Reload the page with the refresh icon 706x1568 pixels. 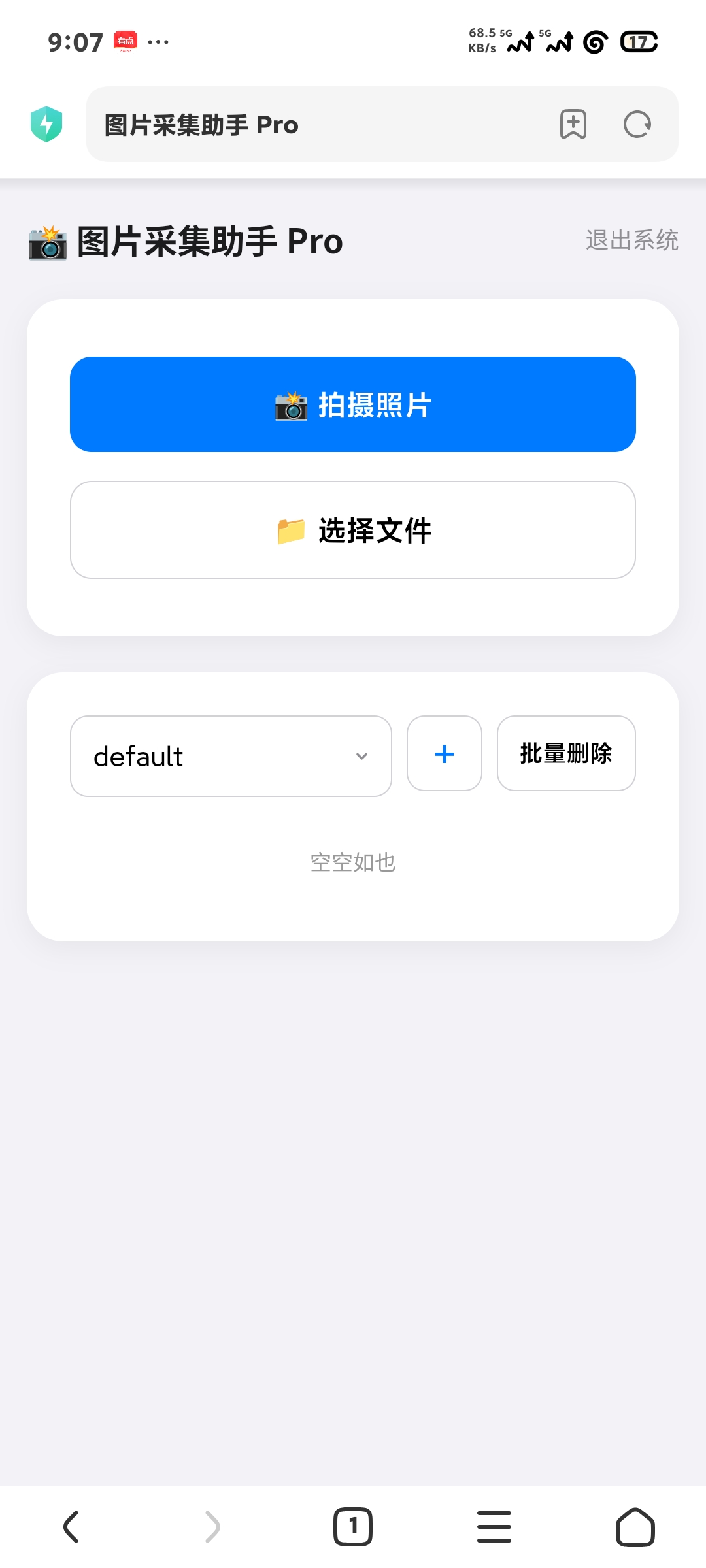click(x=637, y=124)
